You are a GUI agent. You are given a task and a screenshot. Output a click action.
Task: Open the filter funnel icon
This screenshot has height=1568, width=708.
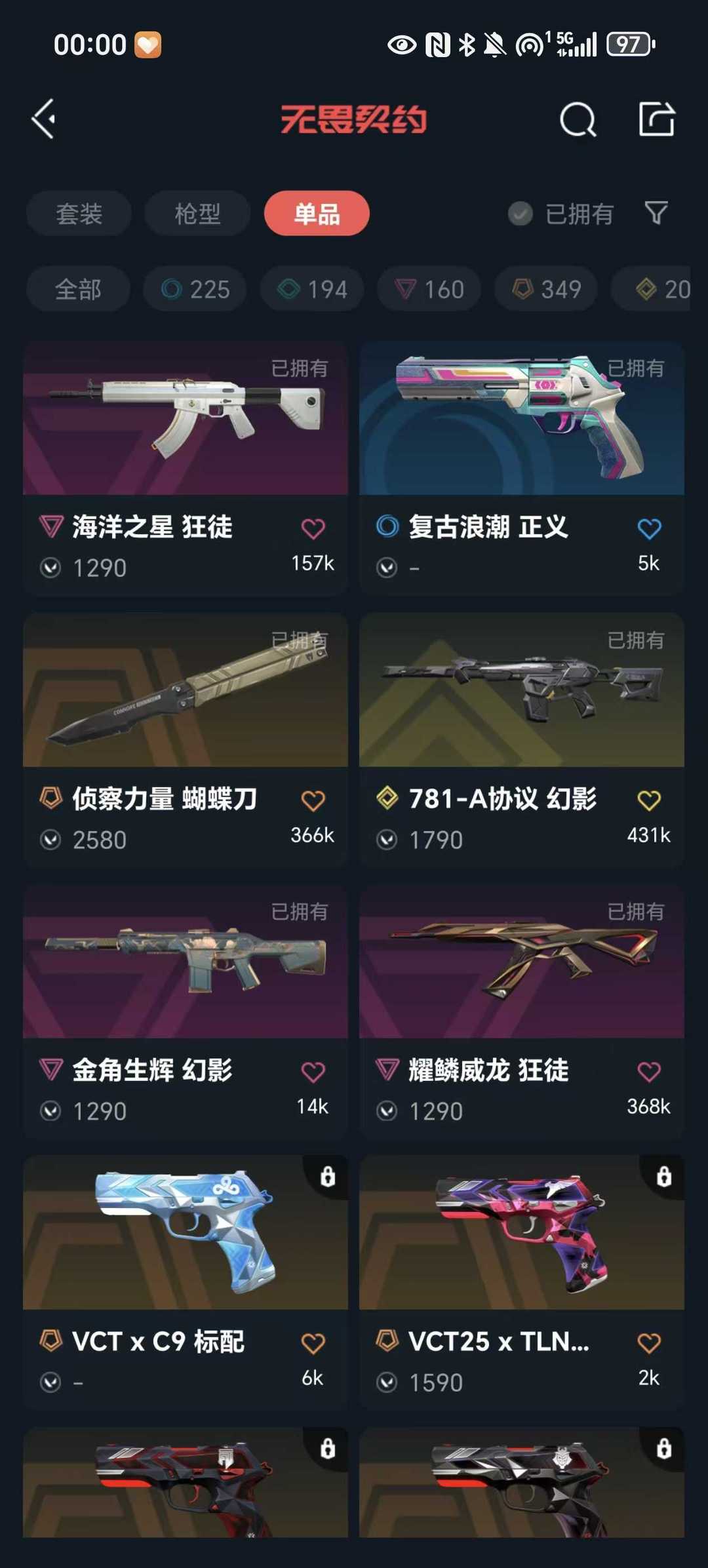[x=656, y=214]
